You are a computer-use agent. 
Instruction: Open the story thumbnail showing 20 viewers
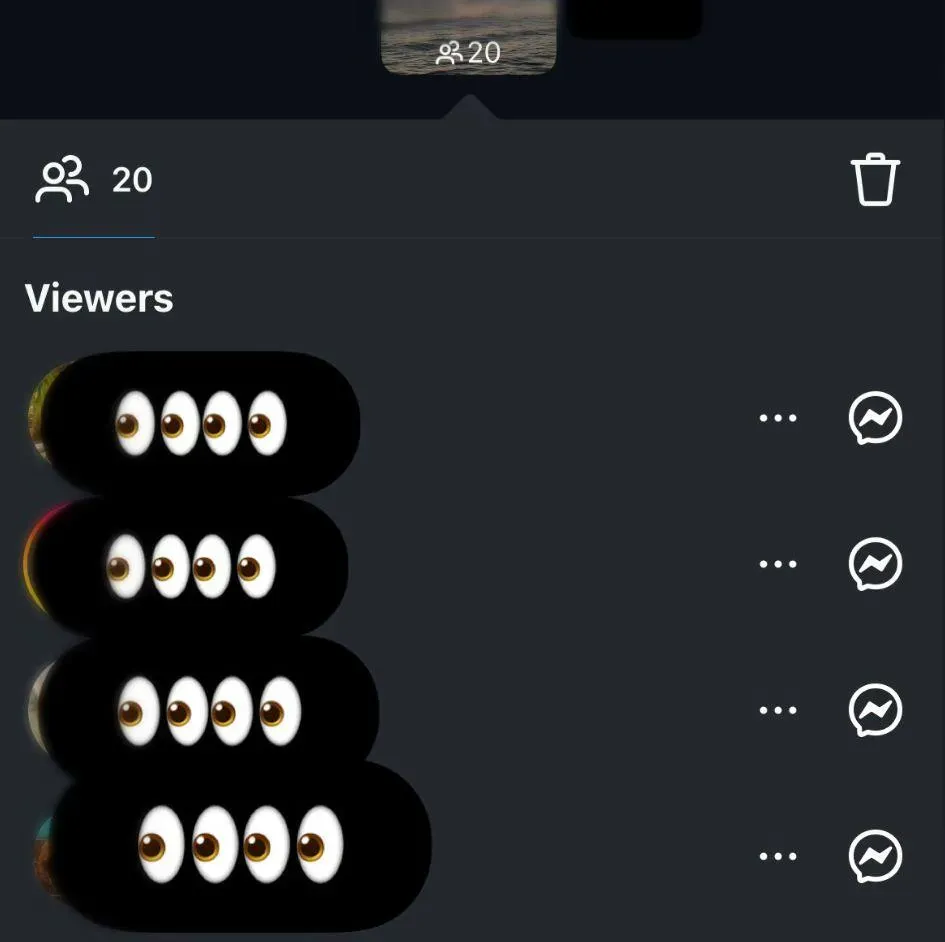[468, 38]
